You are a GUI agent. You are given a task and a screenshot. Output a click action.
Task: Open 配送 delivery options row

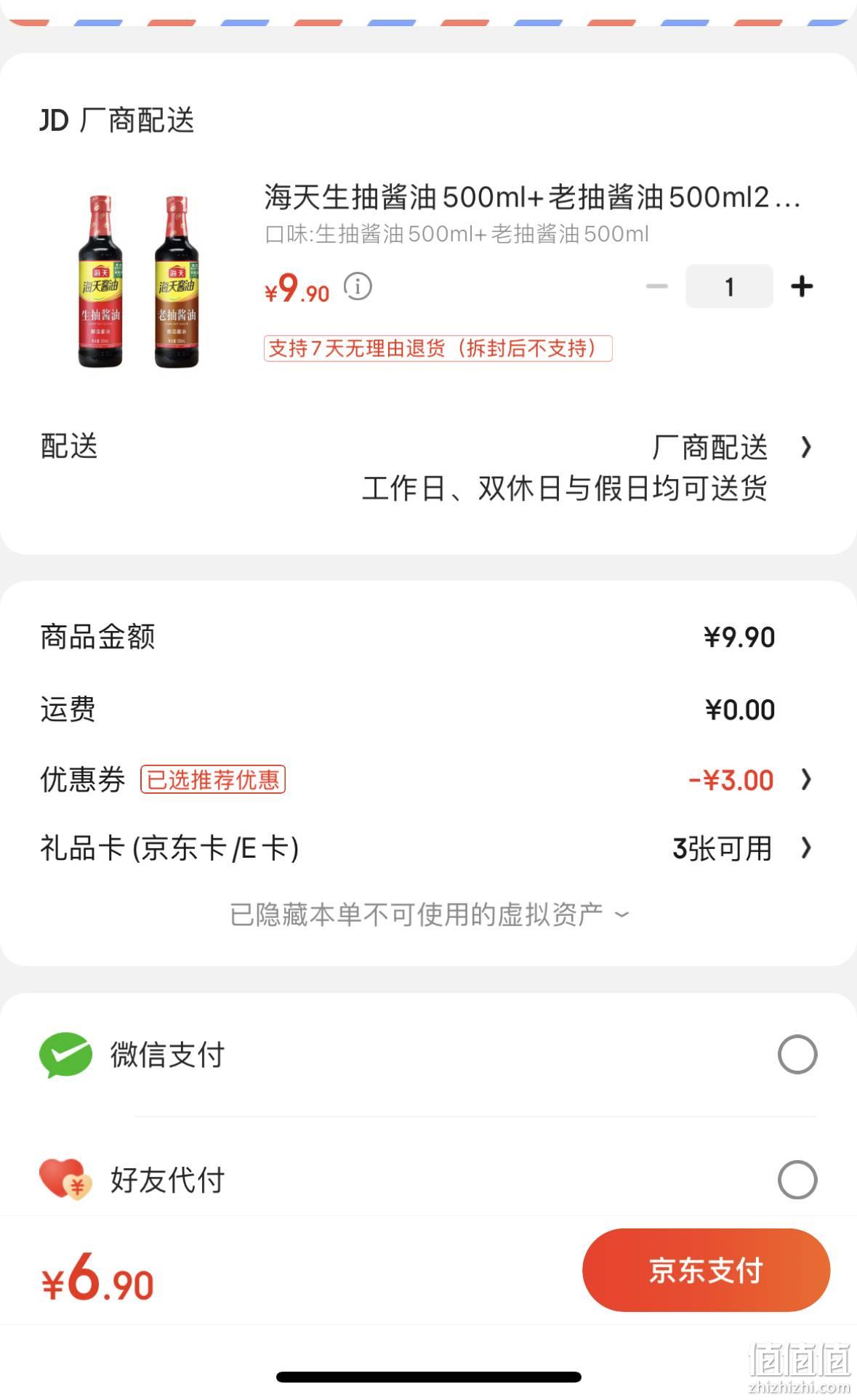pos(428,467)
